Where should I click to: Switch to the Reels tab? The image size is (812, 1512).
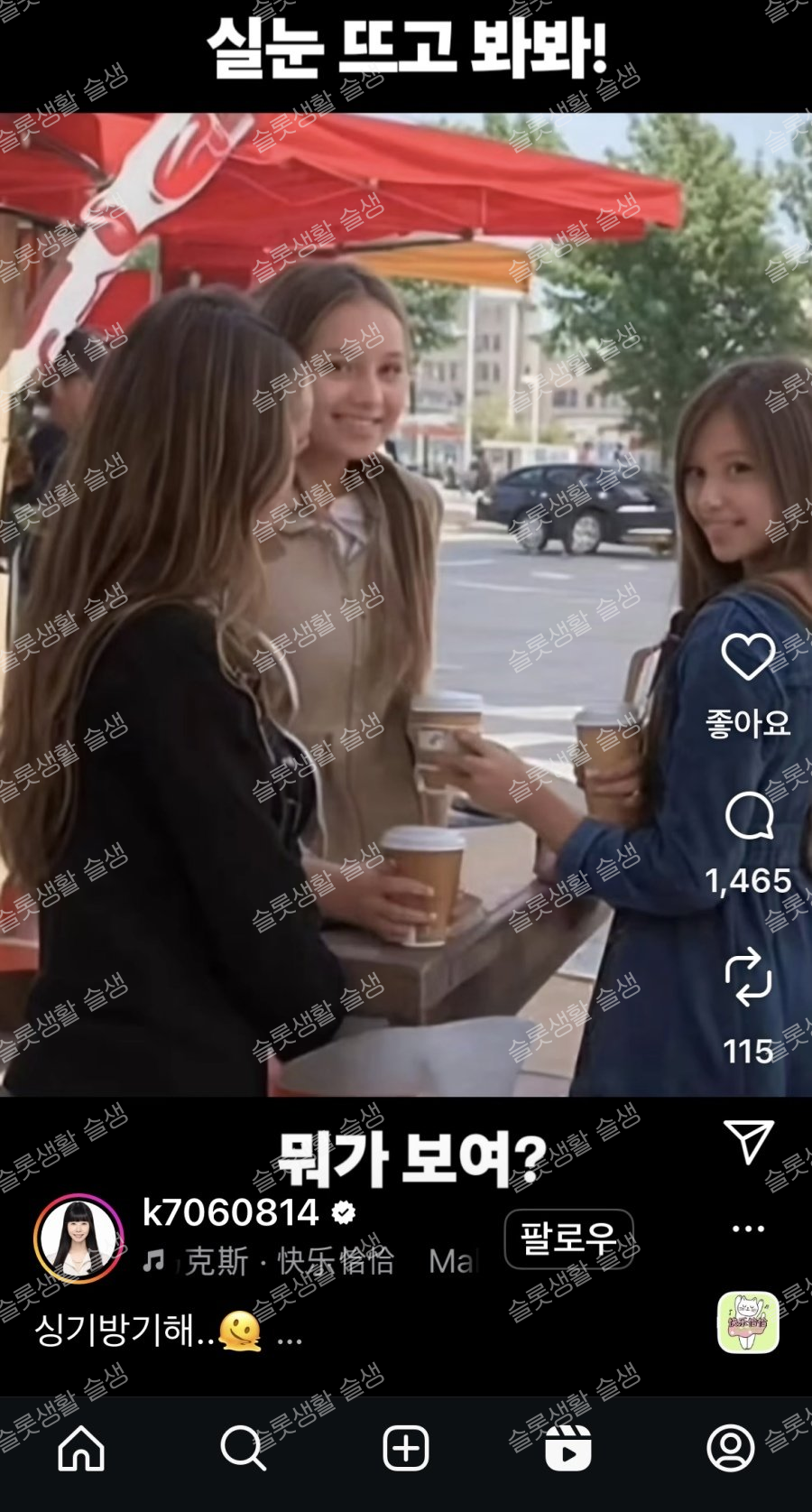click(568, 1448)
